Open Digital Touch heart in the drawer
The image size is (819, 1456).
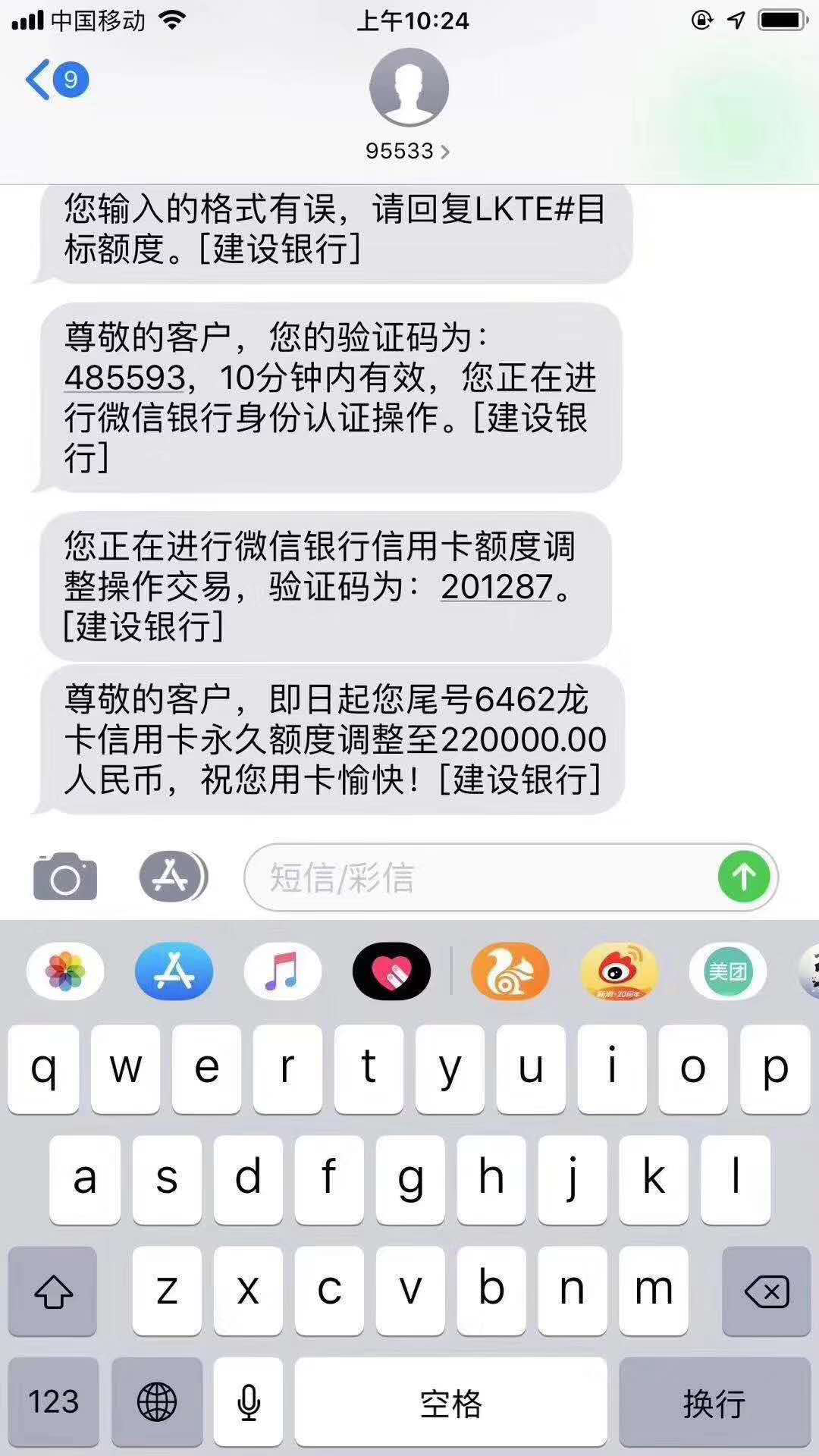click(391, 971)
